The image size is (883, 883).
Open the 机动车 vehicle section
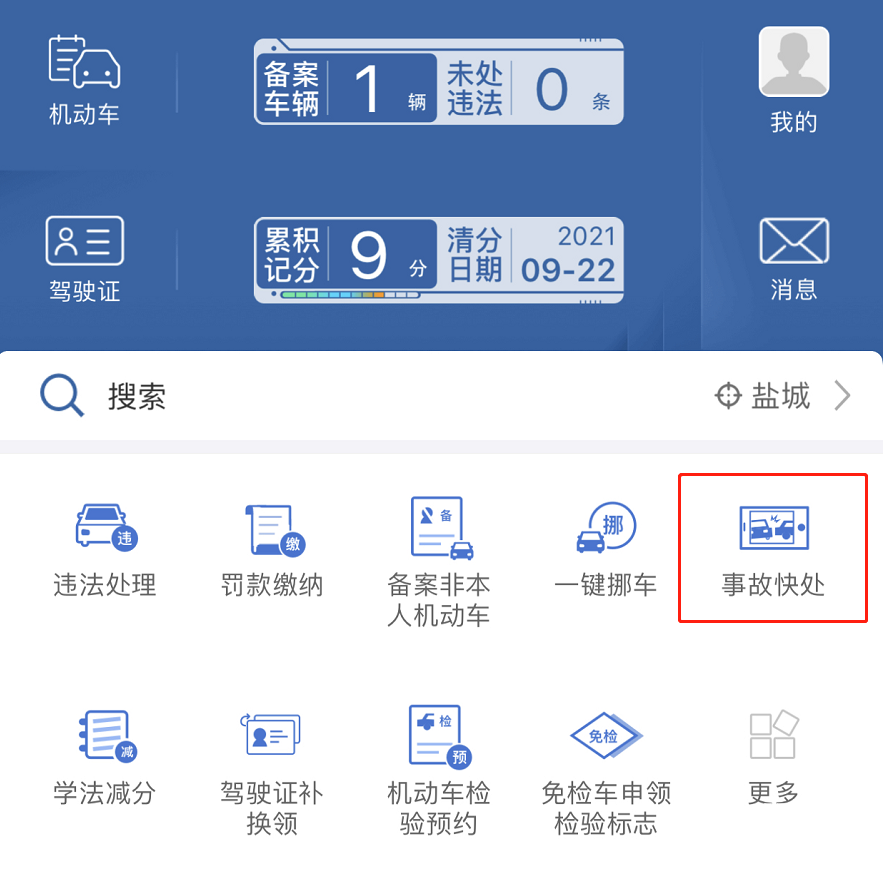[x=84, y=80]
